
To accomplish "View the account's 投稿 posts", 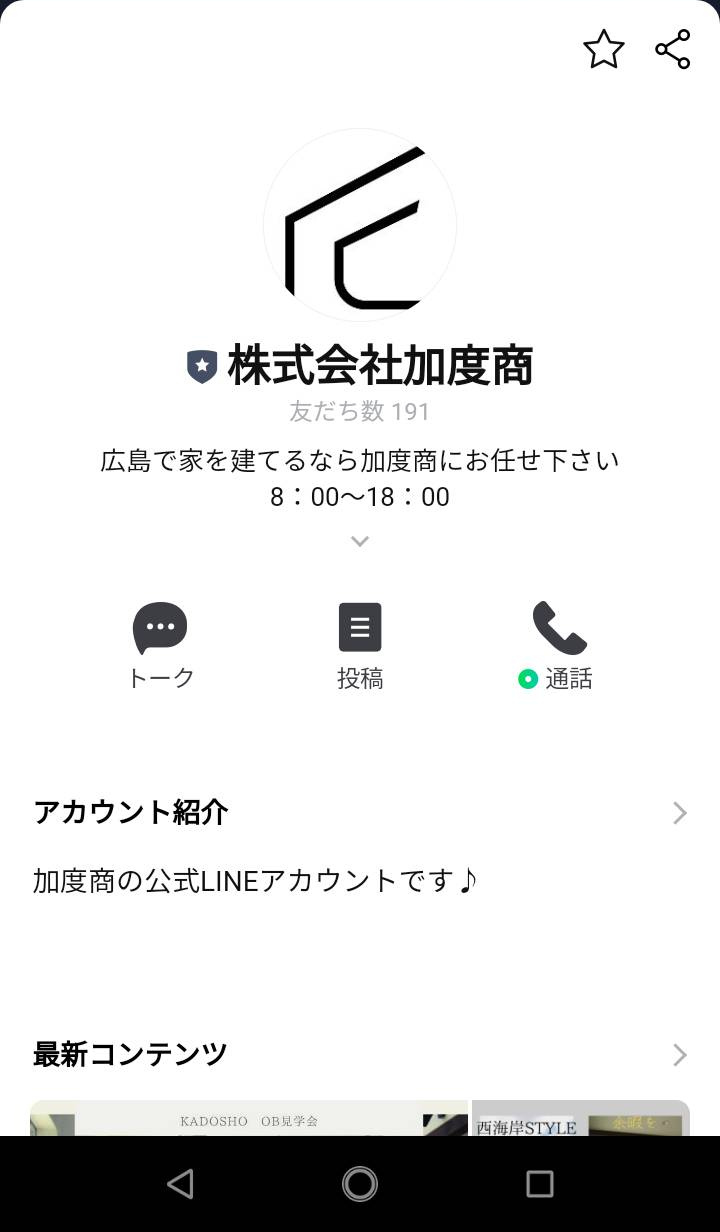I will 360,646.
